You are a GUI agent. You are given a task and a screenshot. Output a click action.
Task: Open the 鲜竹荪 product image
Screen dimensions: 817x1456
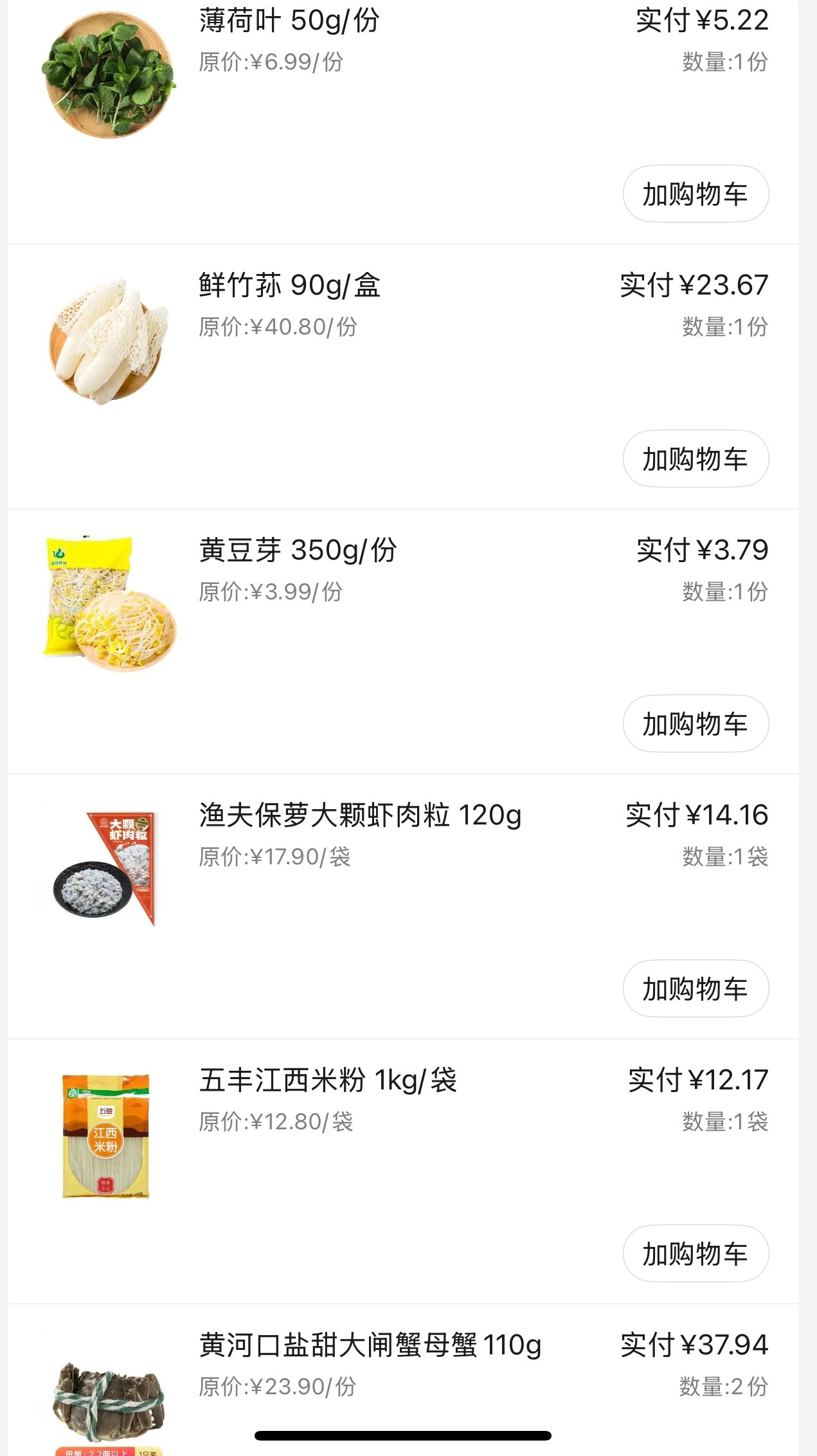click(108, 341)
